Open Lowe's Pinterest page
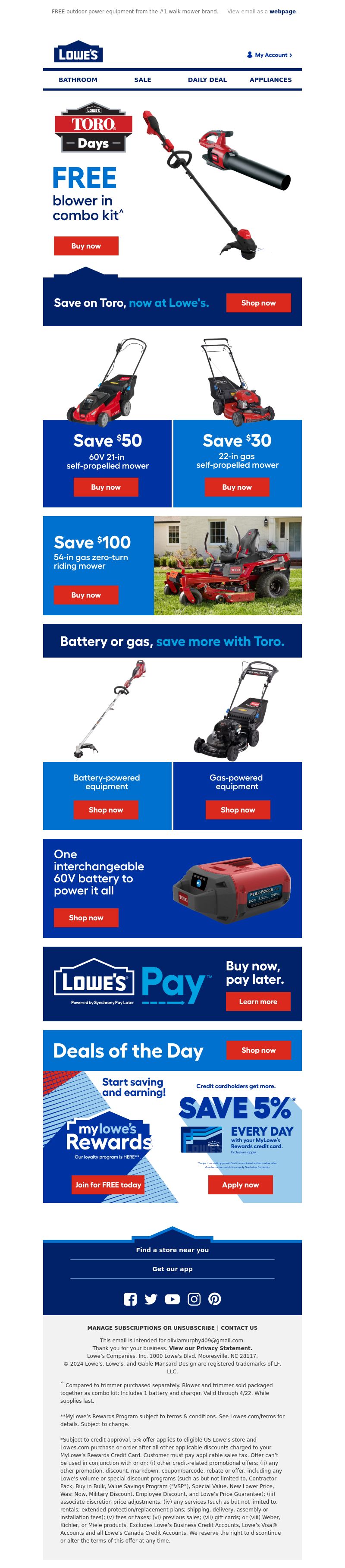Screen dimensions: 345x1568 click(215, 1299)
